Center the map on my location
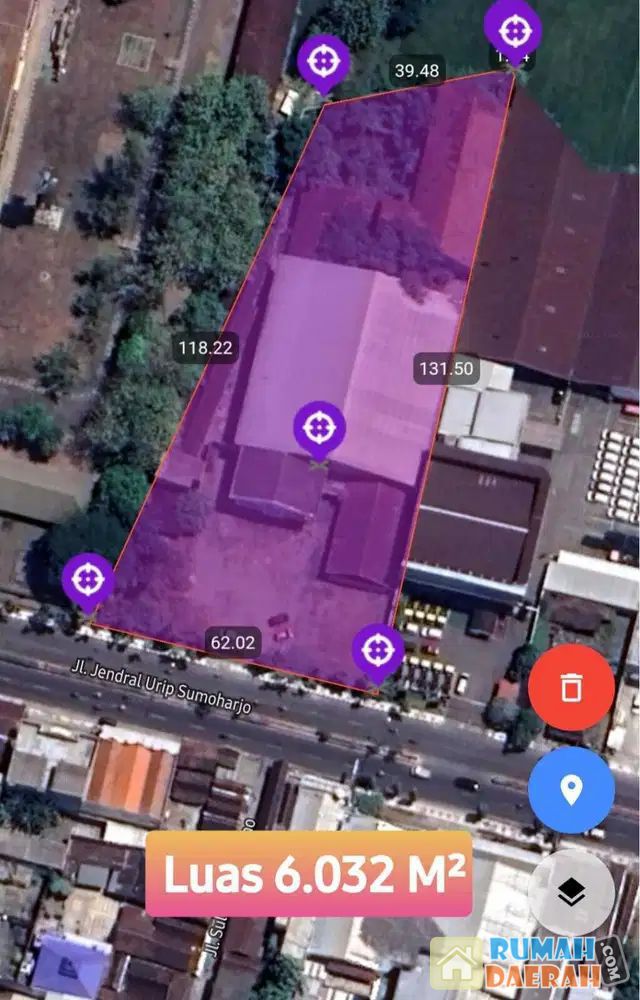 point(571,790)
